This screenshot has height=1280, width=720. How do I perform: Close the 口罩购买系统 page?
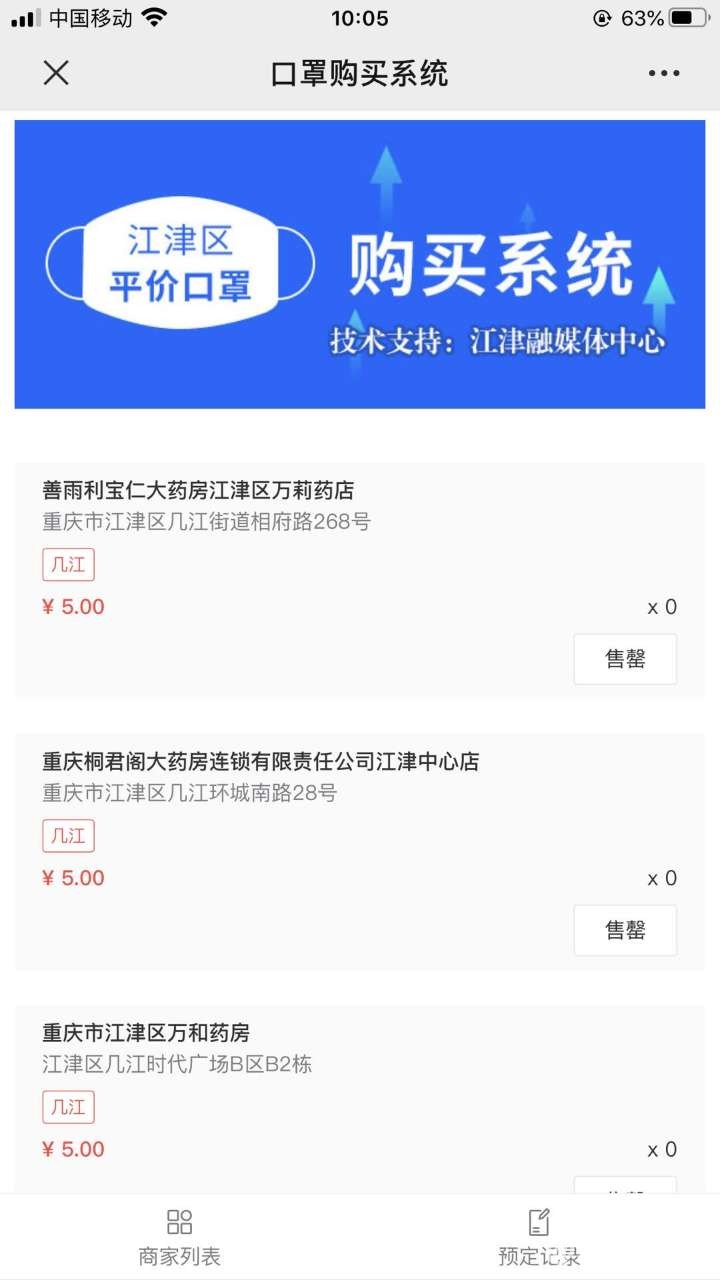pos(56,73)
